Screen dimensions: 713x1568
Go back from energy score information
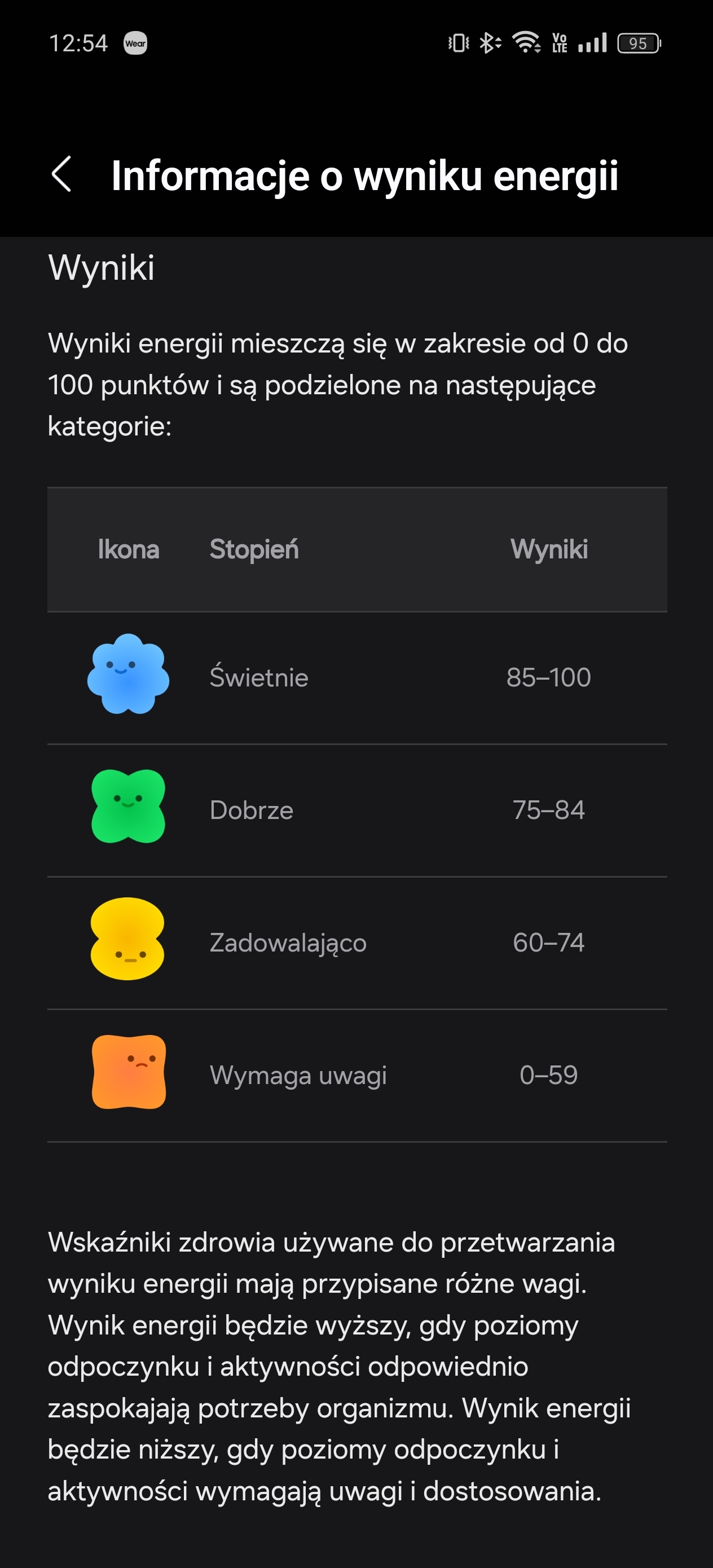[x=61, y=174]
